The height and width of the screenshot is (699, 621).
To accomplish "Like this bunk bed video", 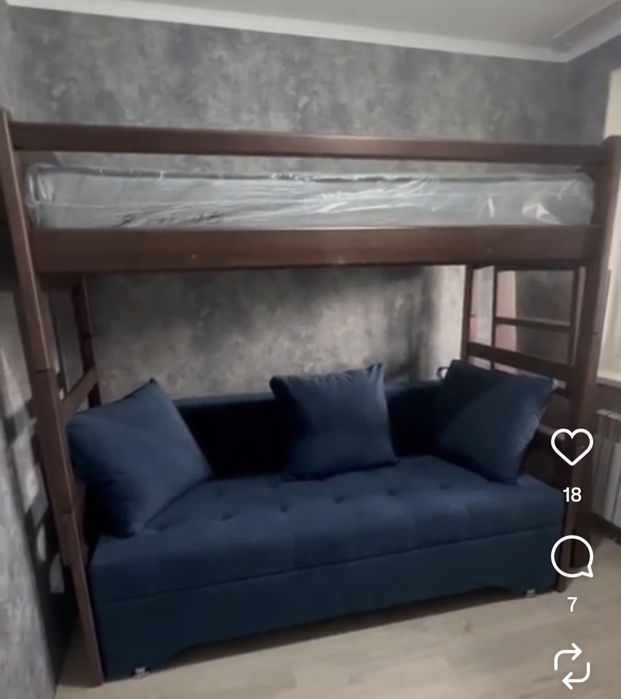I will 572,447.
